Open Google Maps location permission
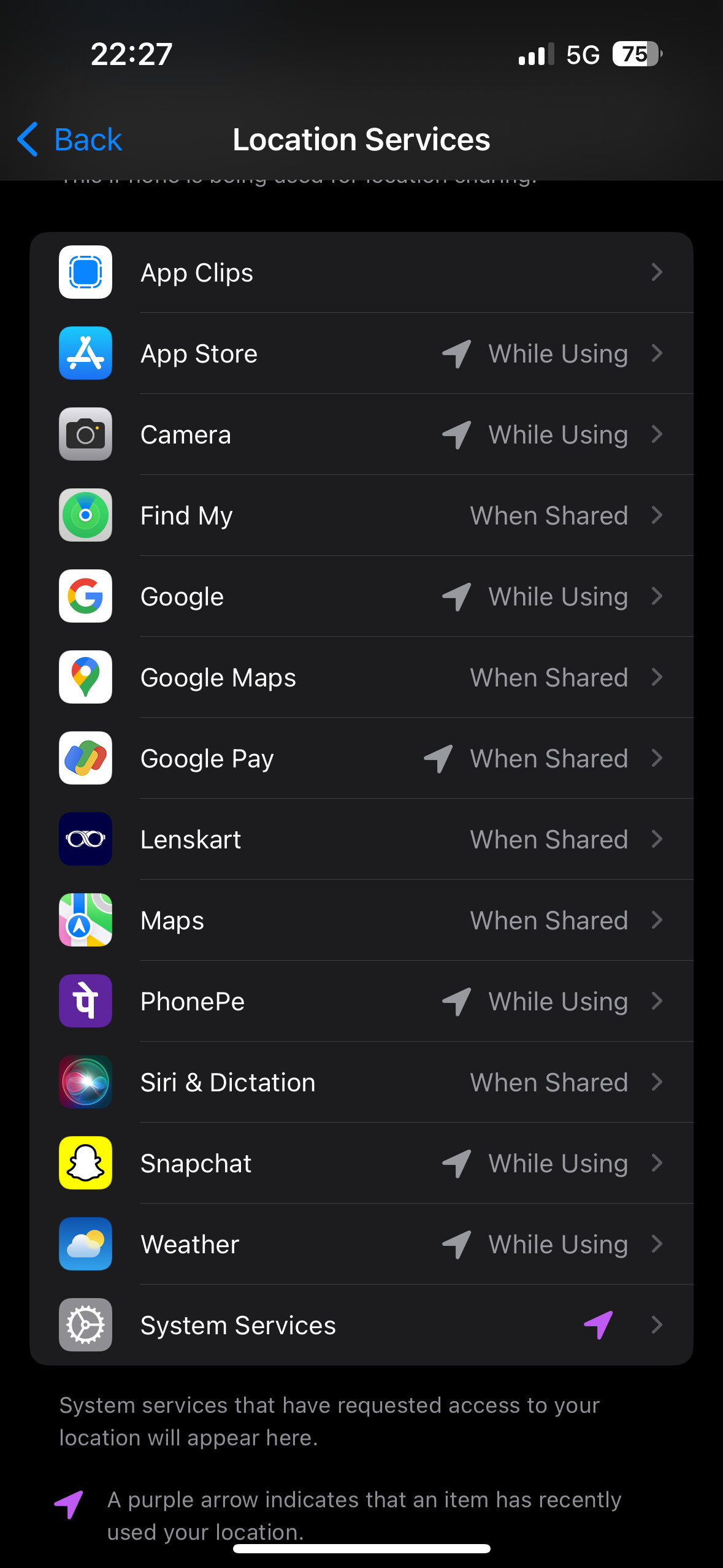This screenshot has width=723, height=1568. point(361,677)
